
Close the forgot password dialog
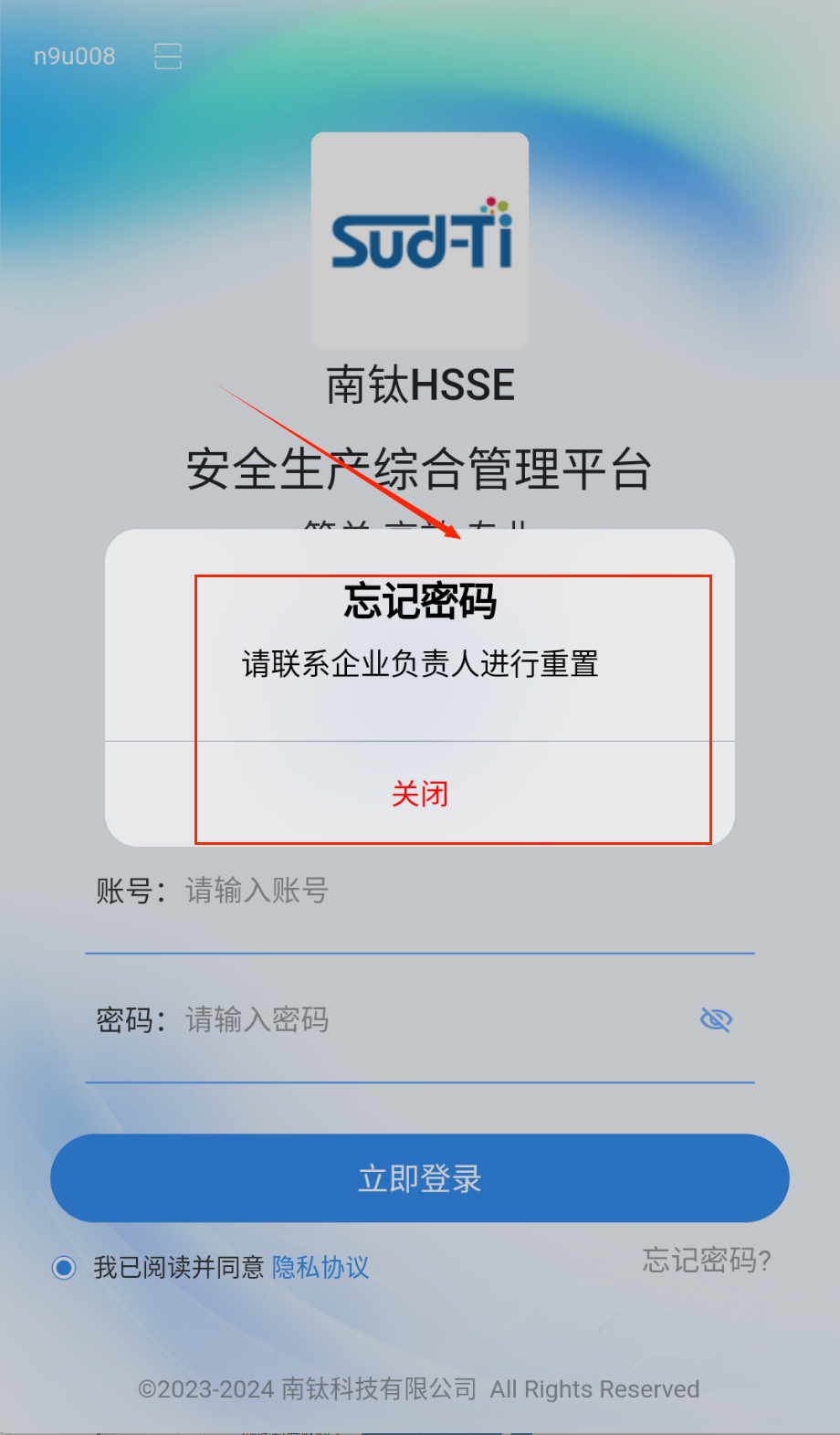click(x=420, y=794)
